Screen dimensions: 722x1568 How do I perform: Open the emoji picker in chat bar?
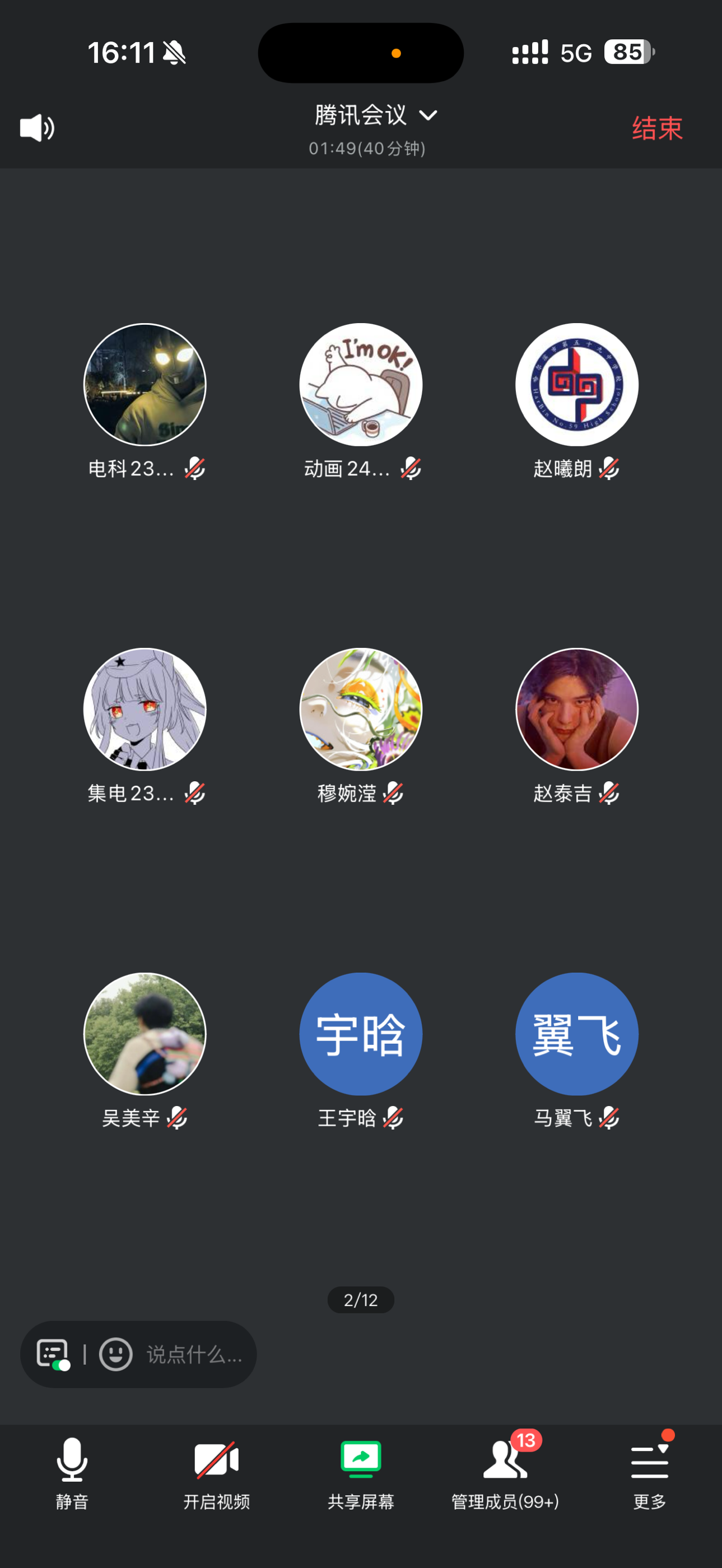click(x=116, y=1354)
